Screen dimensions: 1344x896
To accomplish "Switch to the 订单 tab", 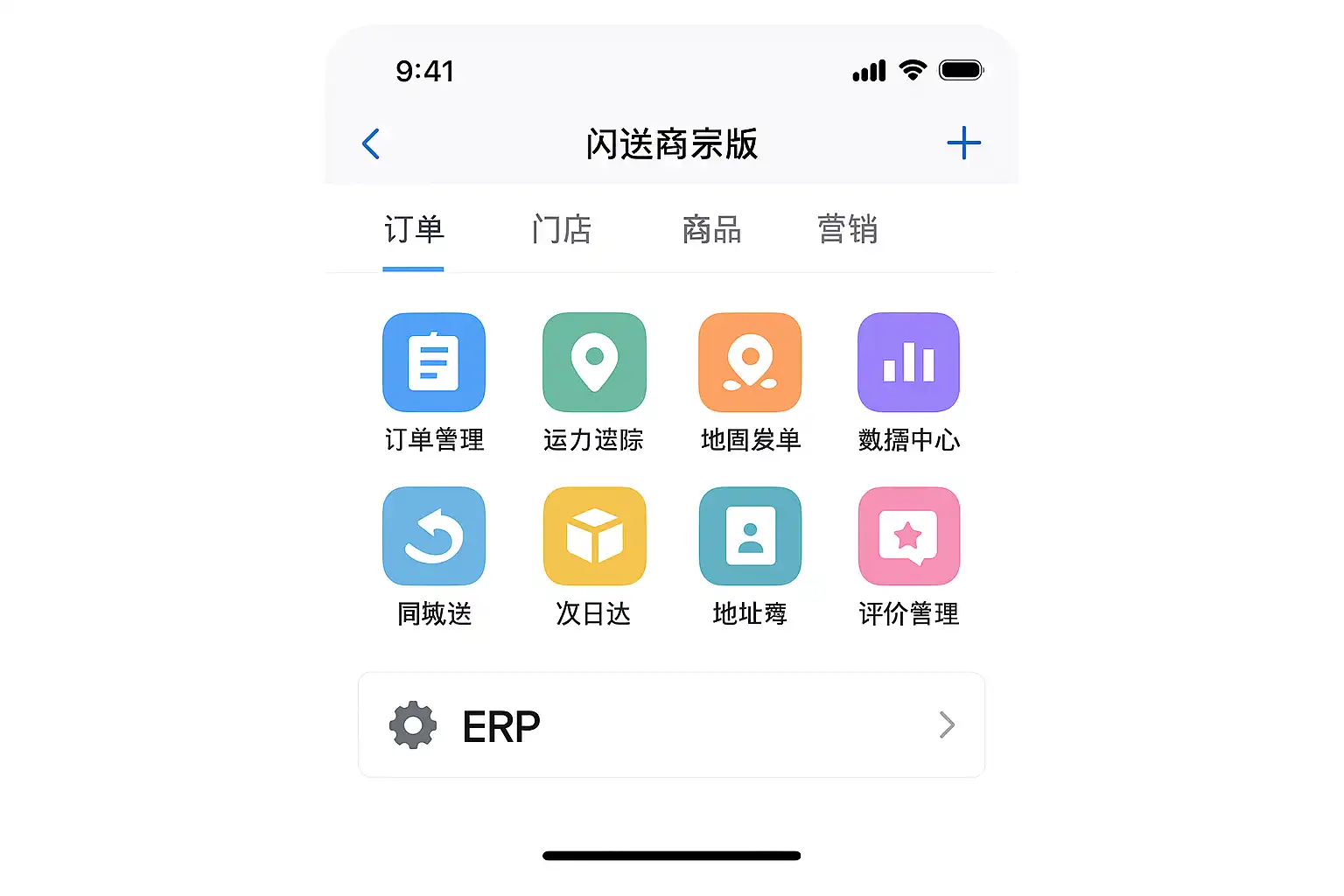I will [x=414, y=230].
